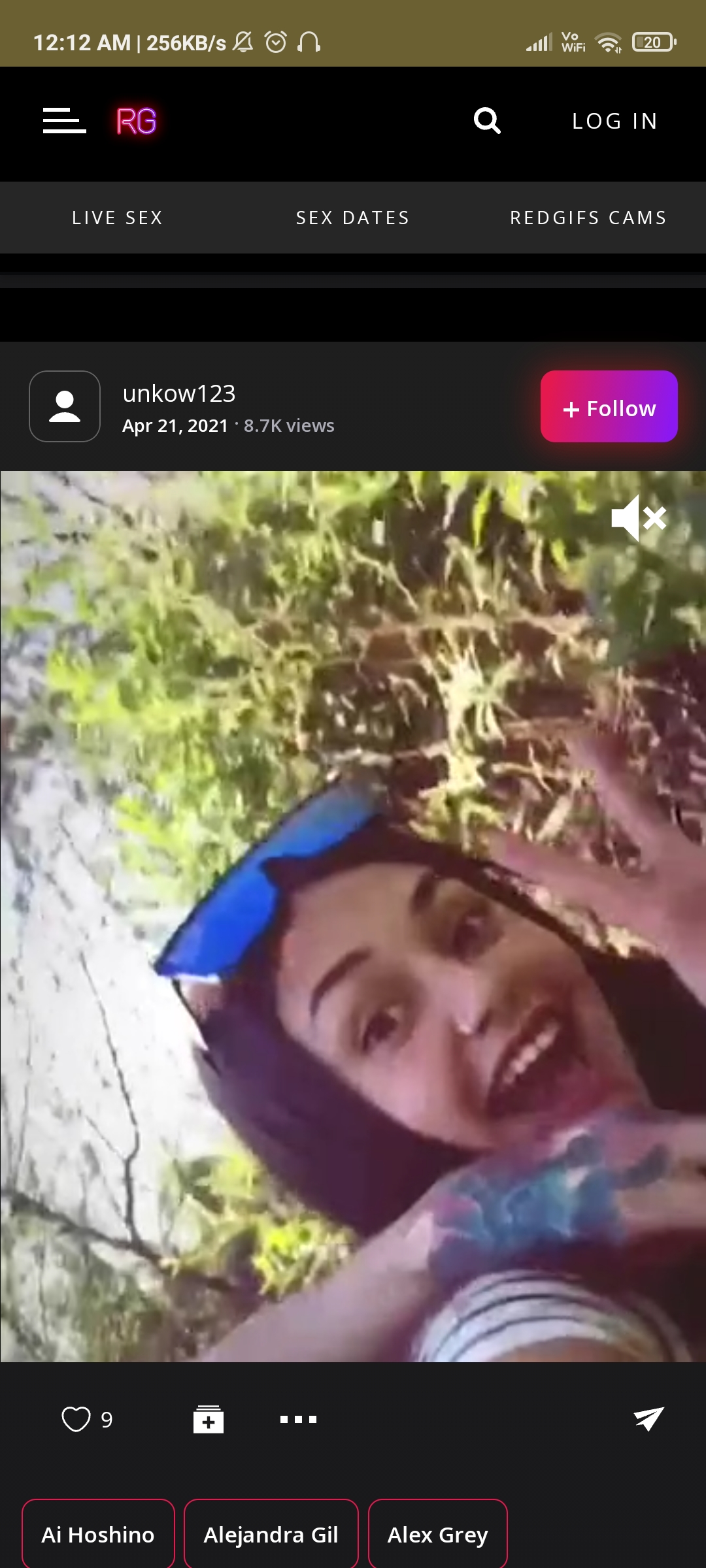
Task: Unmute the video sound
Action: click(x=638, y=518)
